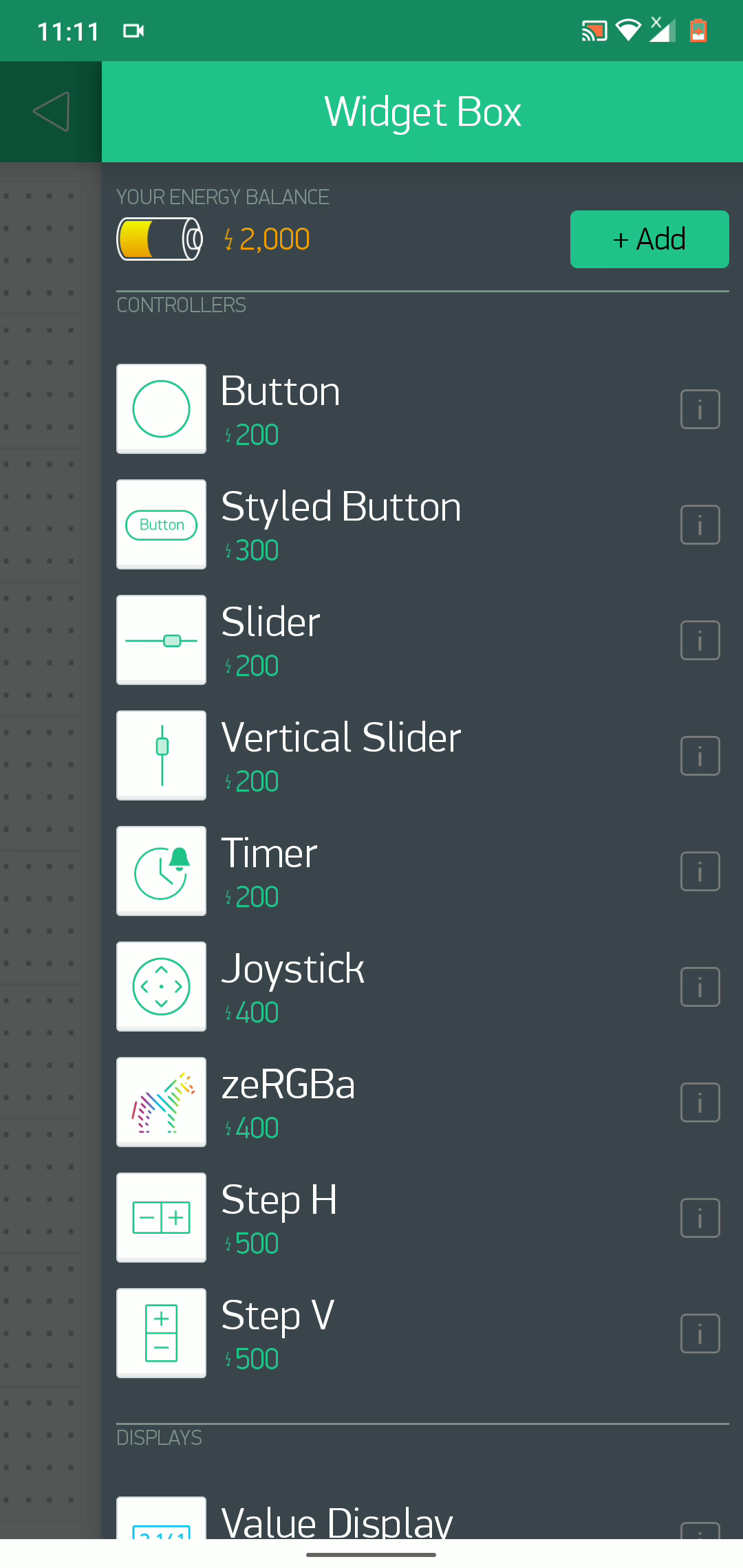Select the Step H widget
Image resolution: width=743 pixels, height=1568 pixels.
279,1217
